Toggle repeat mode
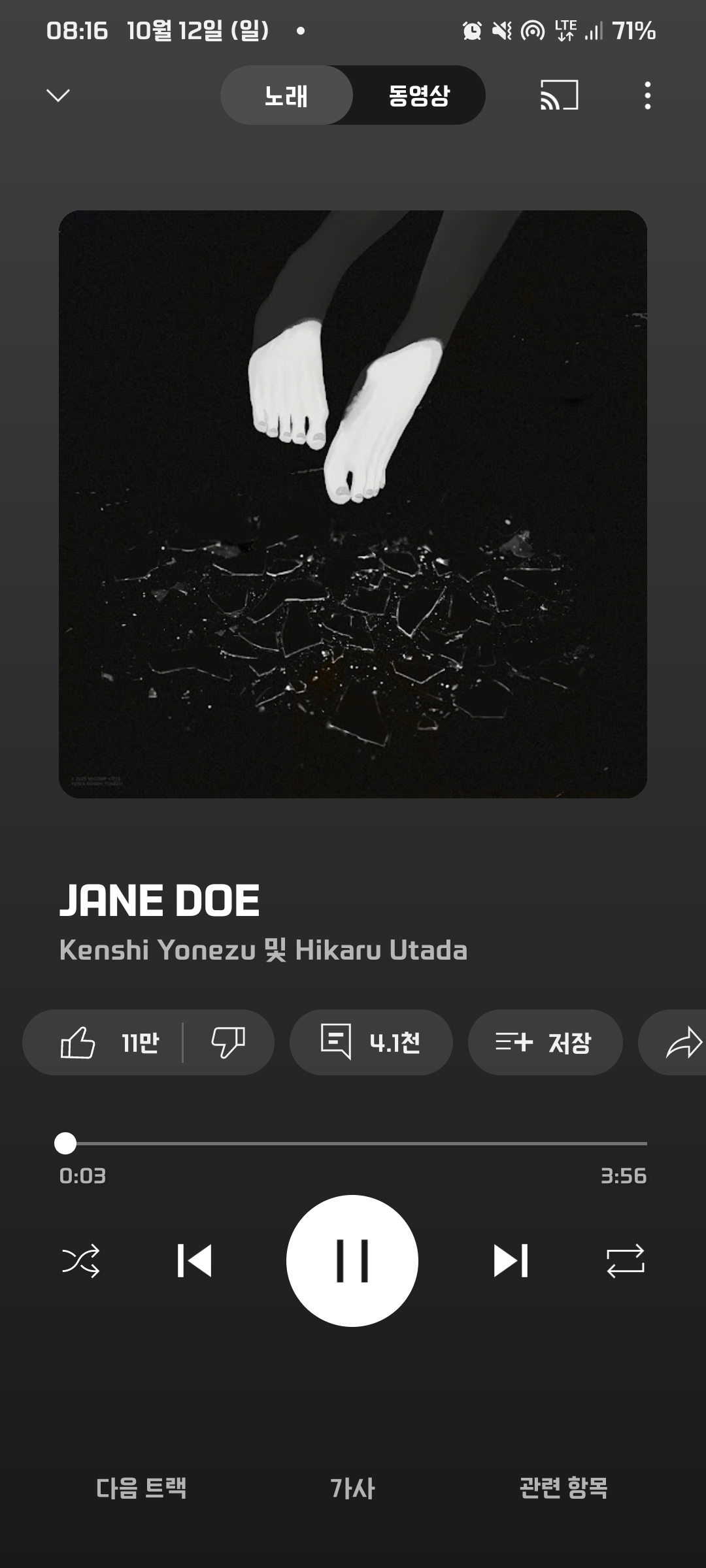The height and width of the screenshot is (1568, 706). [626, 1260]
